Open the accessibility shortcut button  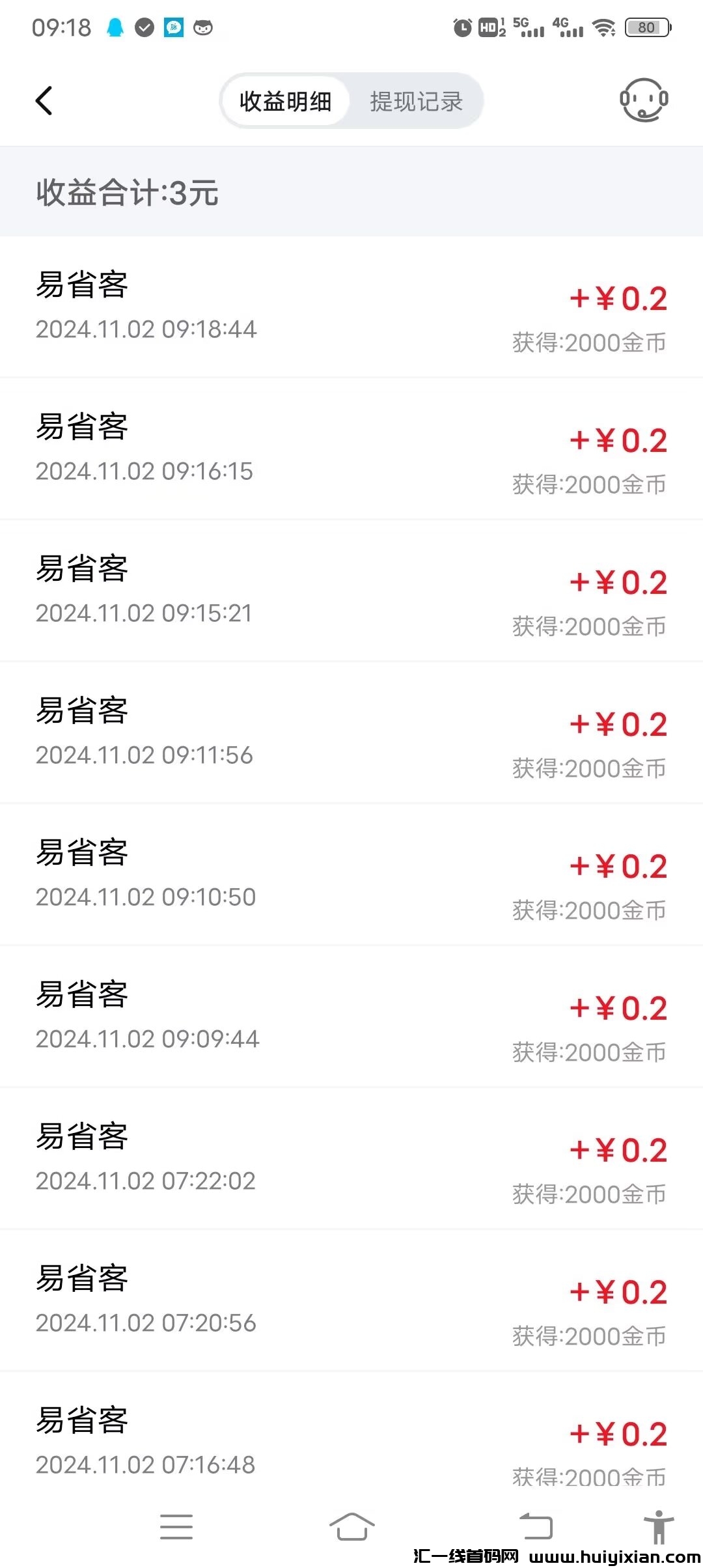pyautogui.click(x=659, y=1526)
